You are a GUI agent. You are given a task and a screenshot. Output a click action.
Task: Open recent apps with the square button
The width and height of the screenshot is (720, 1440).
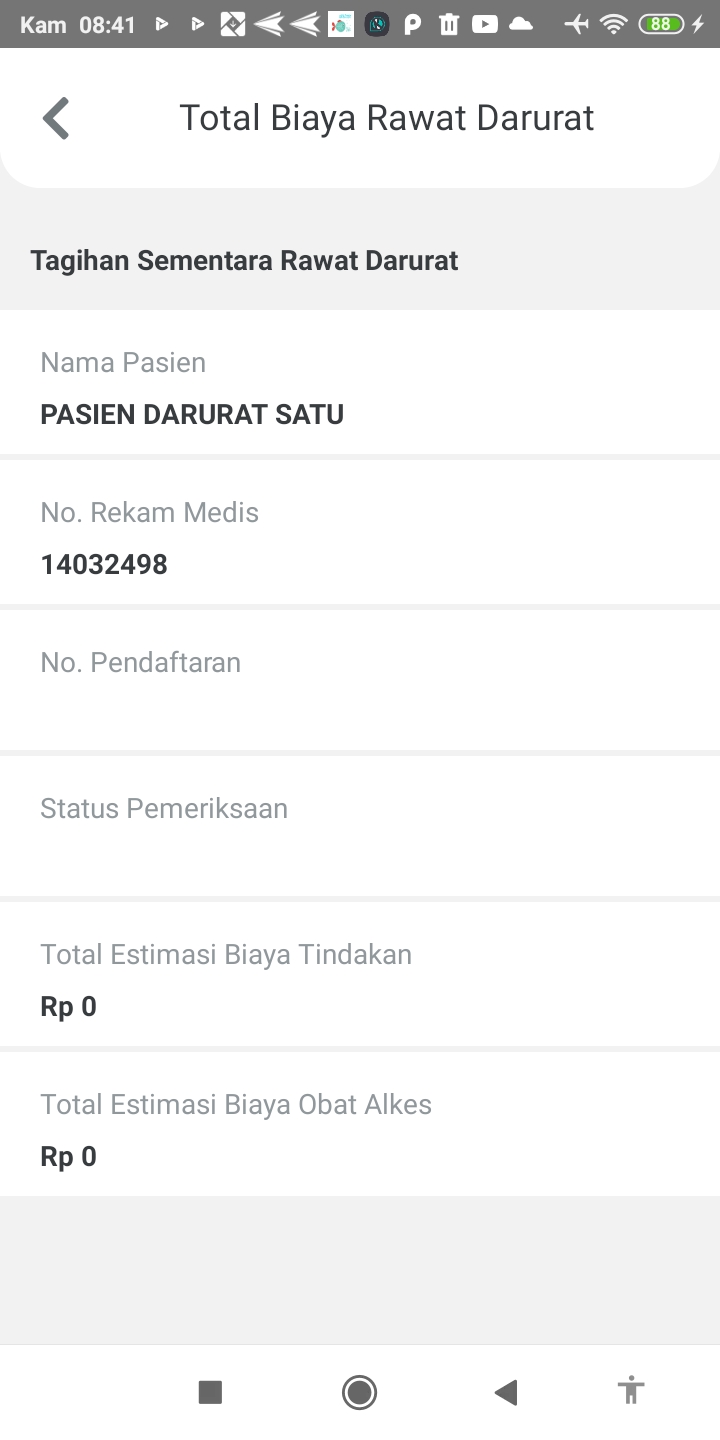tap(210, 1392)
